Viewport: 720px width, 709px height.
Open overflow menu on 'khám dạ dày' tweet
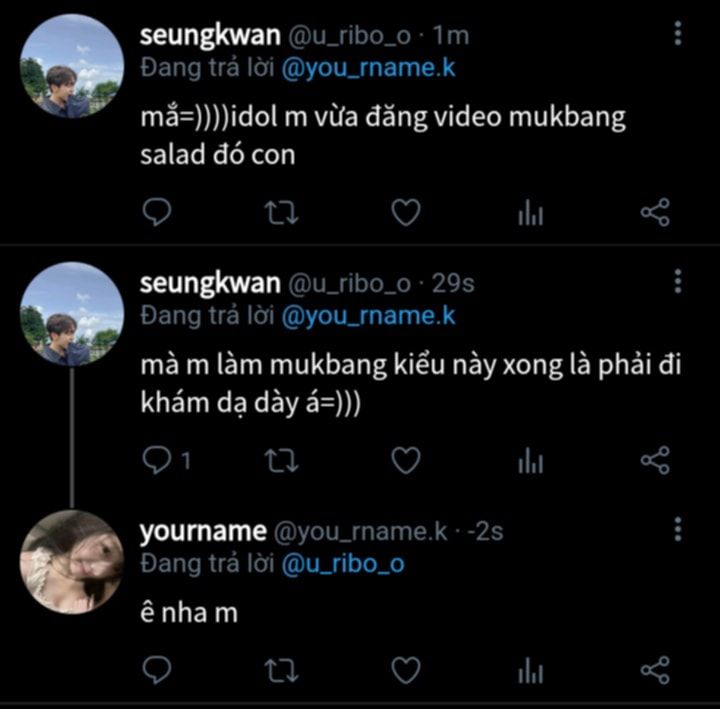(x=678, y=282)
